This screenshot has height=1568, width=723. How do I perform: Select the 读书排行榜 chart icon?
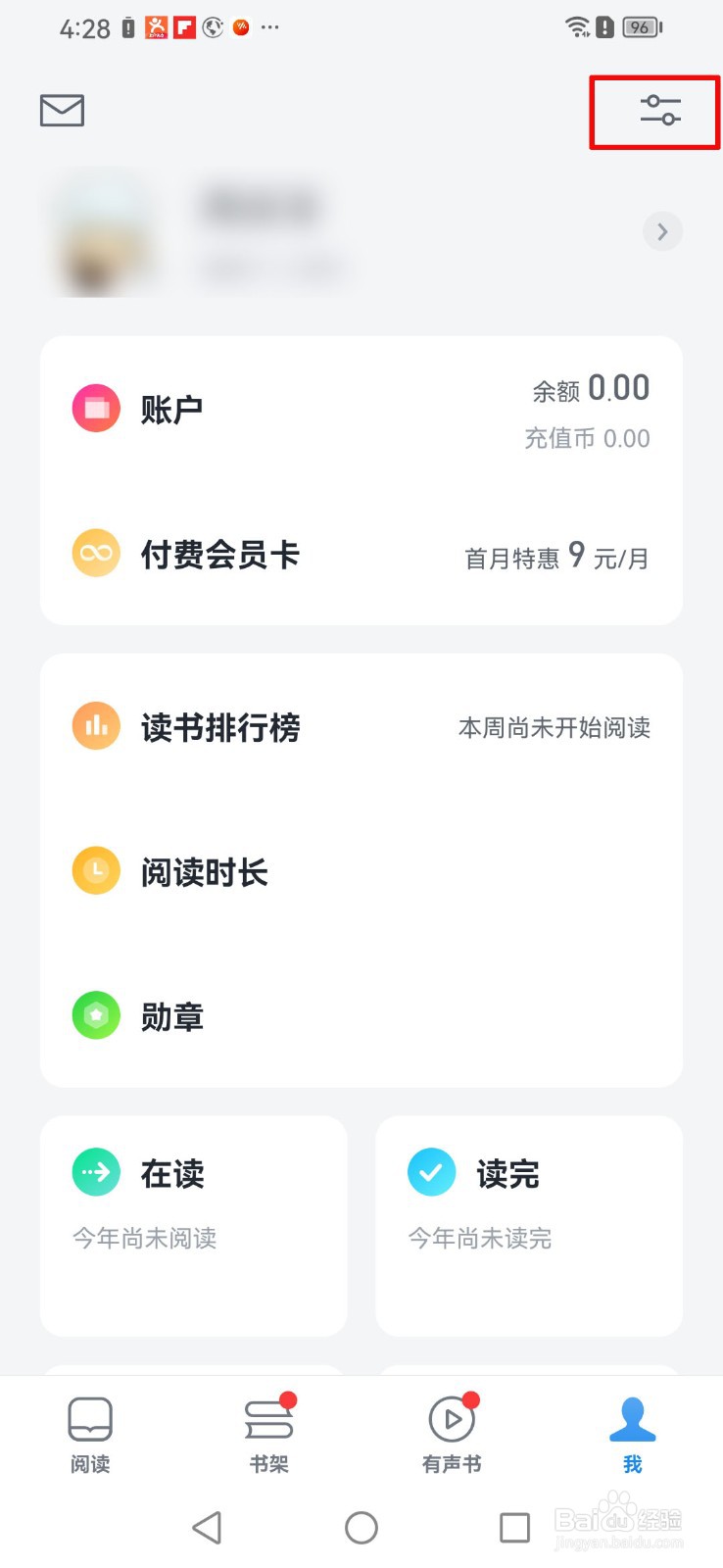95,725
